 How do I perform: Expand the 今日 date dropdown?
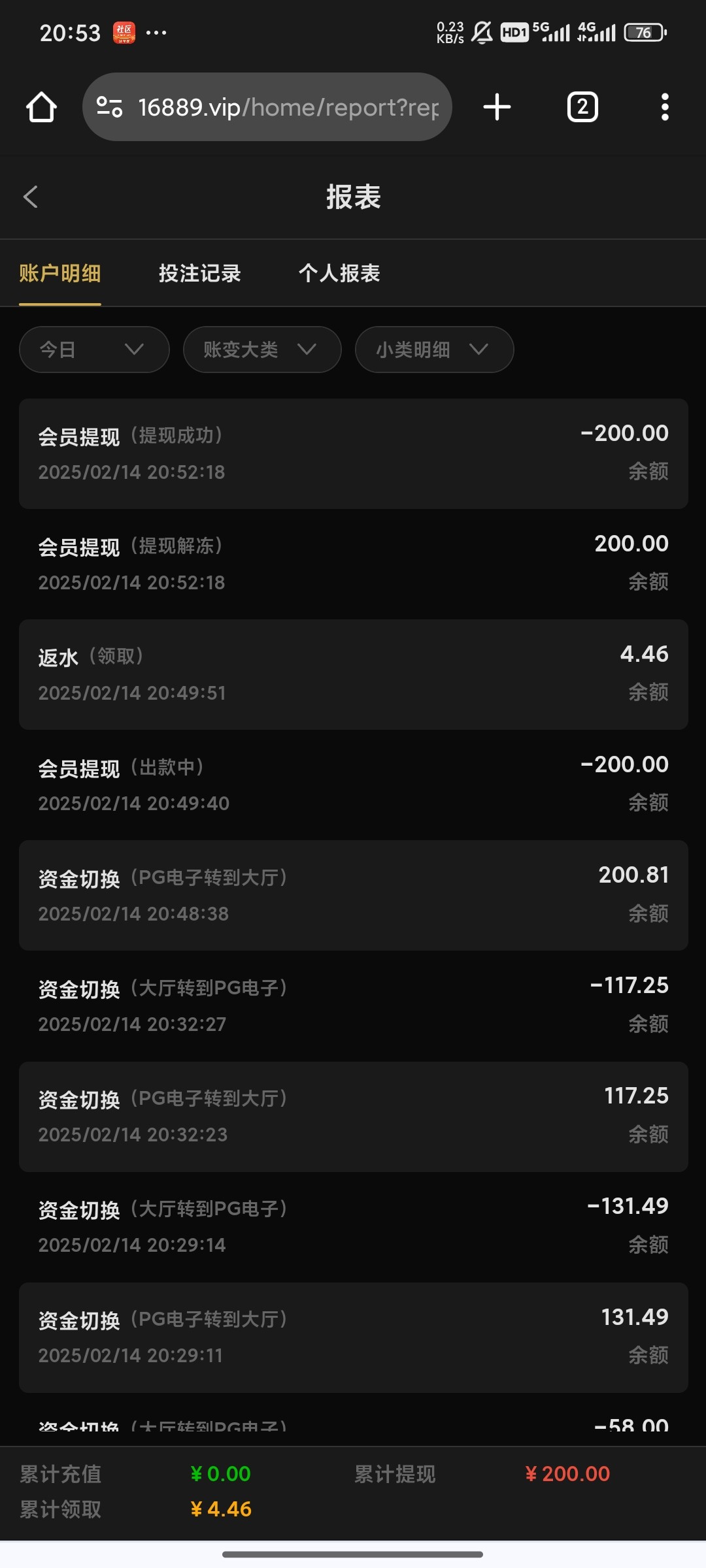(x=94, y=350)
